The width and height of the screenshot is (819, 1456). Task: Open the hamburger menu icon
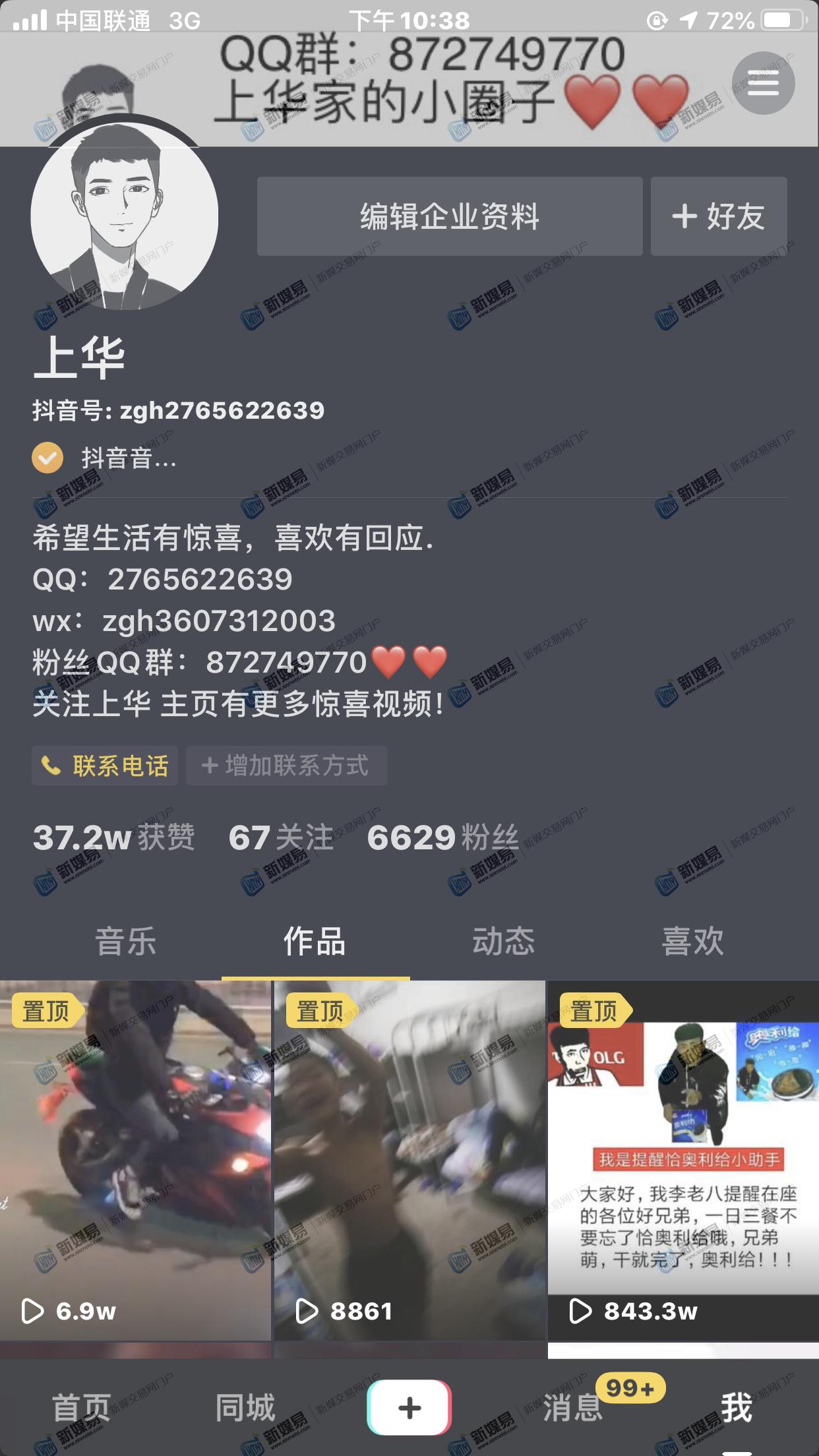[763, 84]
